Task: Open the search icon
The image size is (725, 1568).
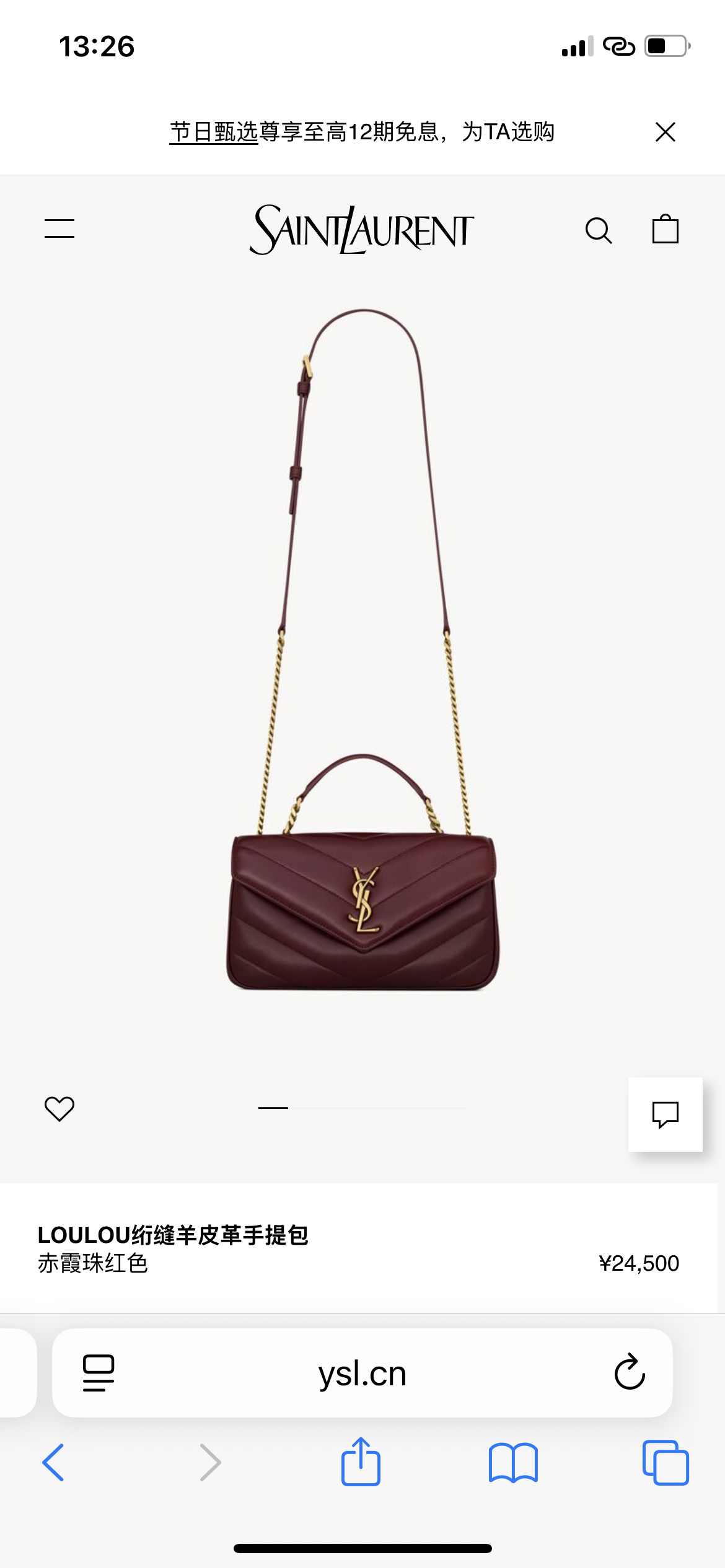Action: coord(599,230)
